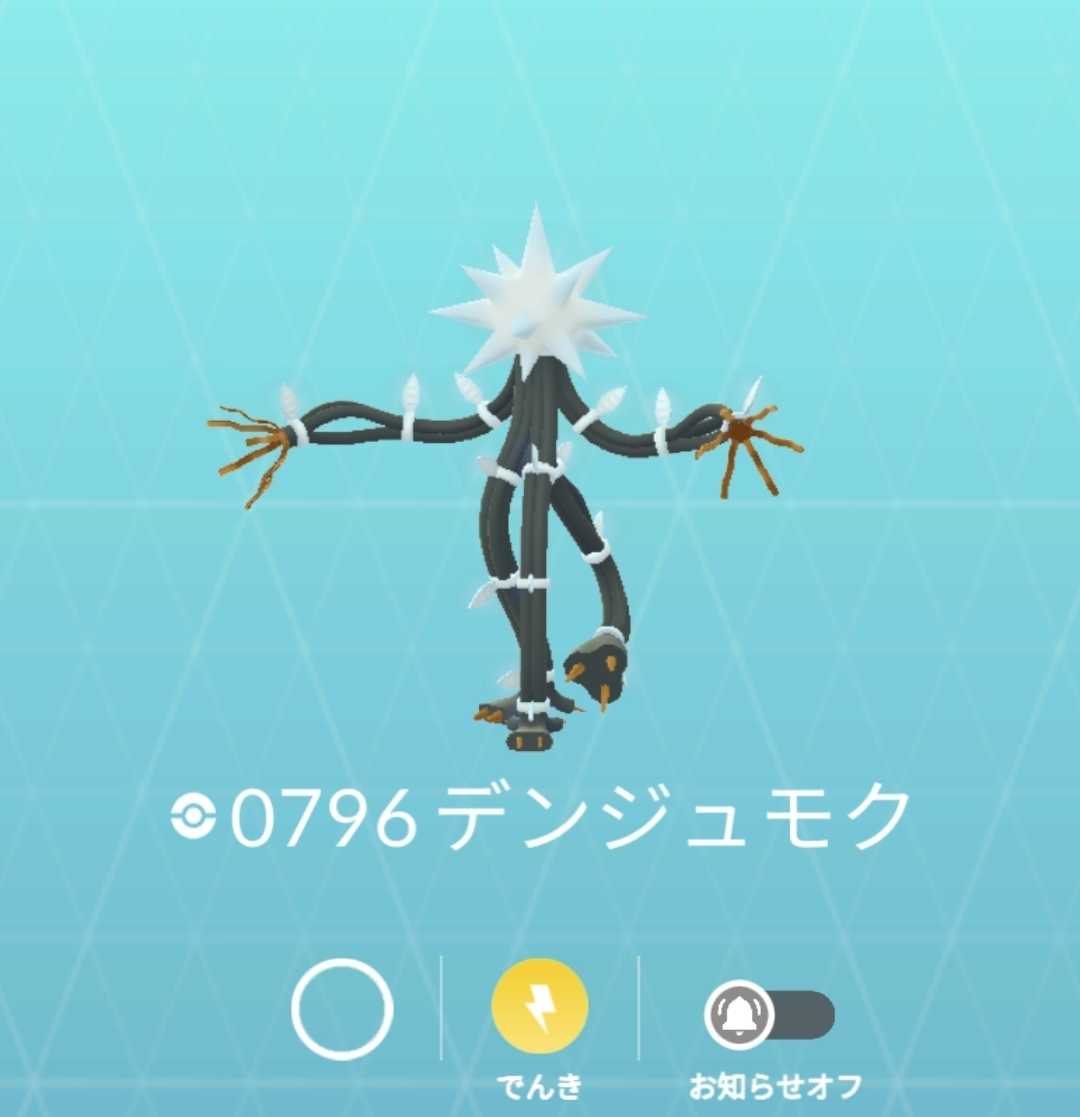The image size is (1080, 1117).
Task: Toggle the お知らせ notification switch on
Action: [x=770, y=1015]
